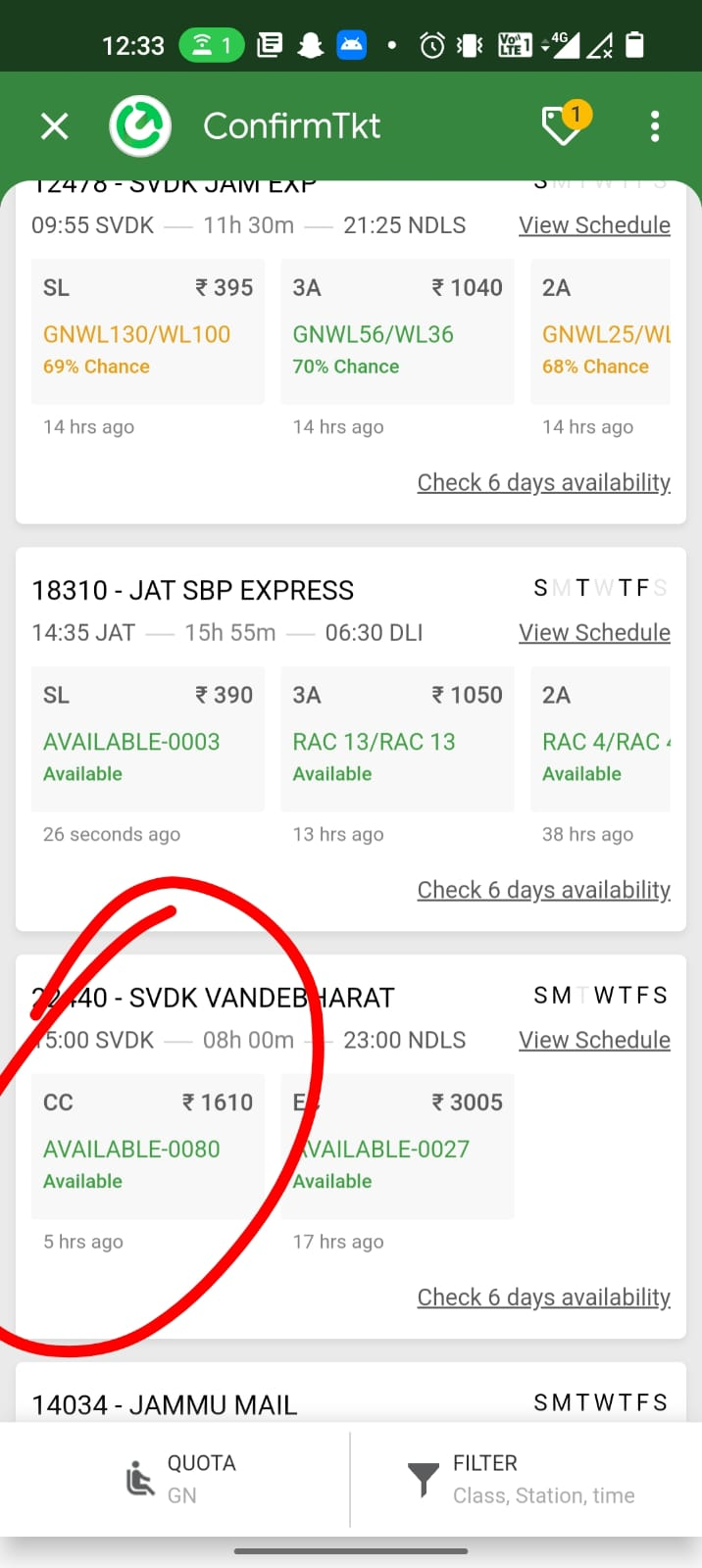Open the offers tag icon
Viewport: 702px width, 1568px height.
point(566,124)
